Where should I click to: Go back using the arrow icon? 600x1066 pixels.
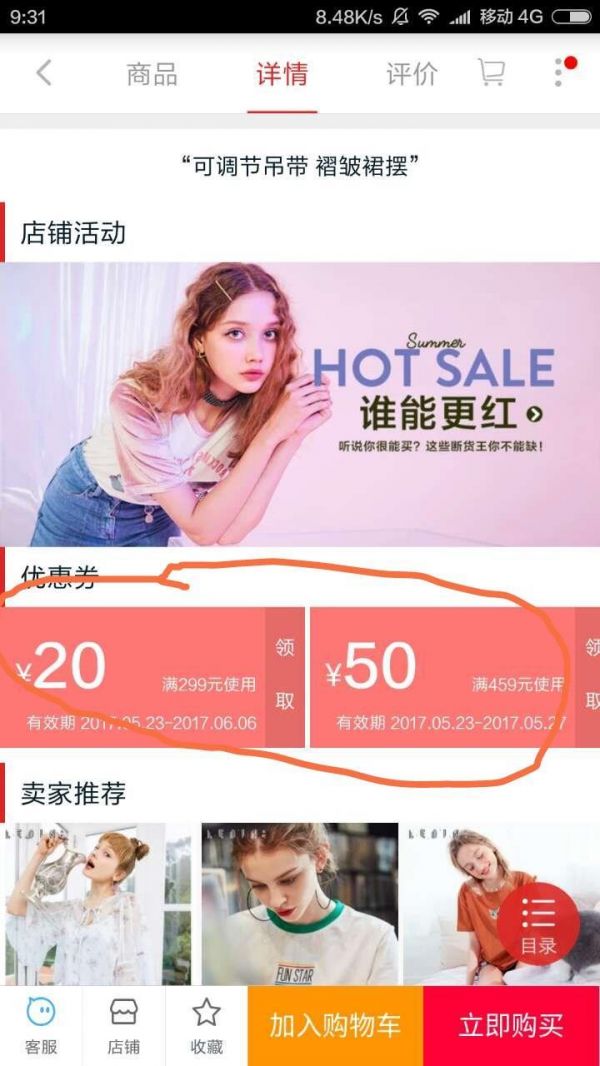pyautogui.click(x=43, y=73)
